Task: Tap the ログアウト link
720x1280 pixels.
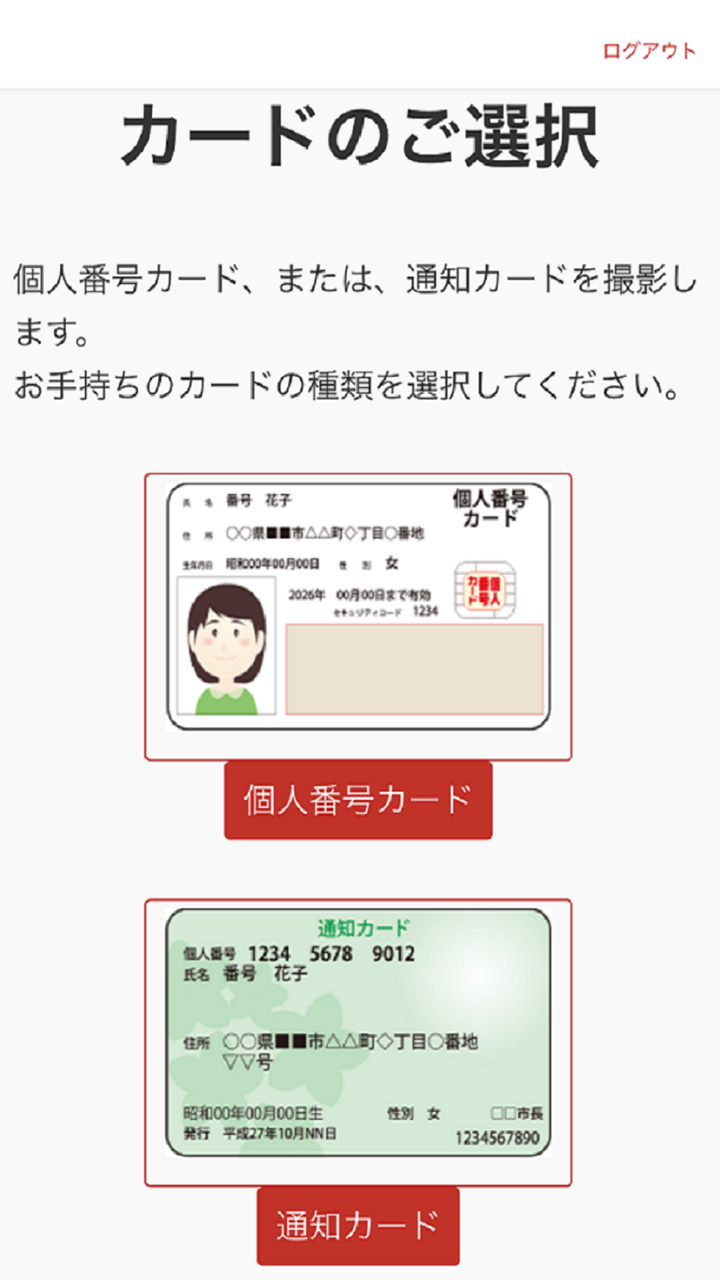Action: coord(648,52)
